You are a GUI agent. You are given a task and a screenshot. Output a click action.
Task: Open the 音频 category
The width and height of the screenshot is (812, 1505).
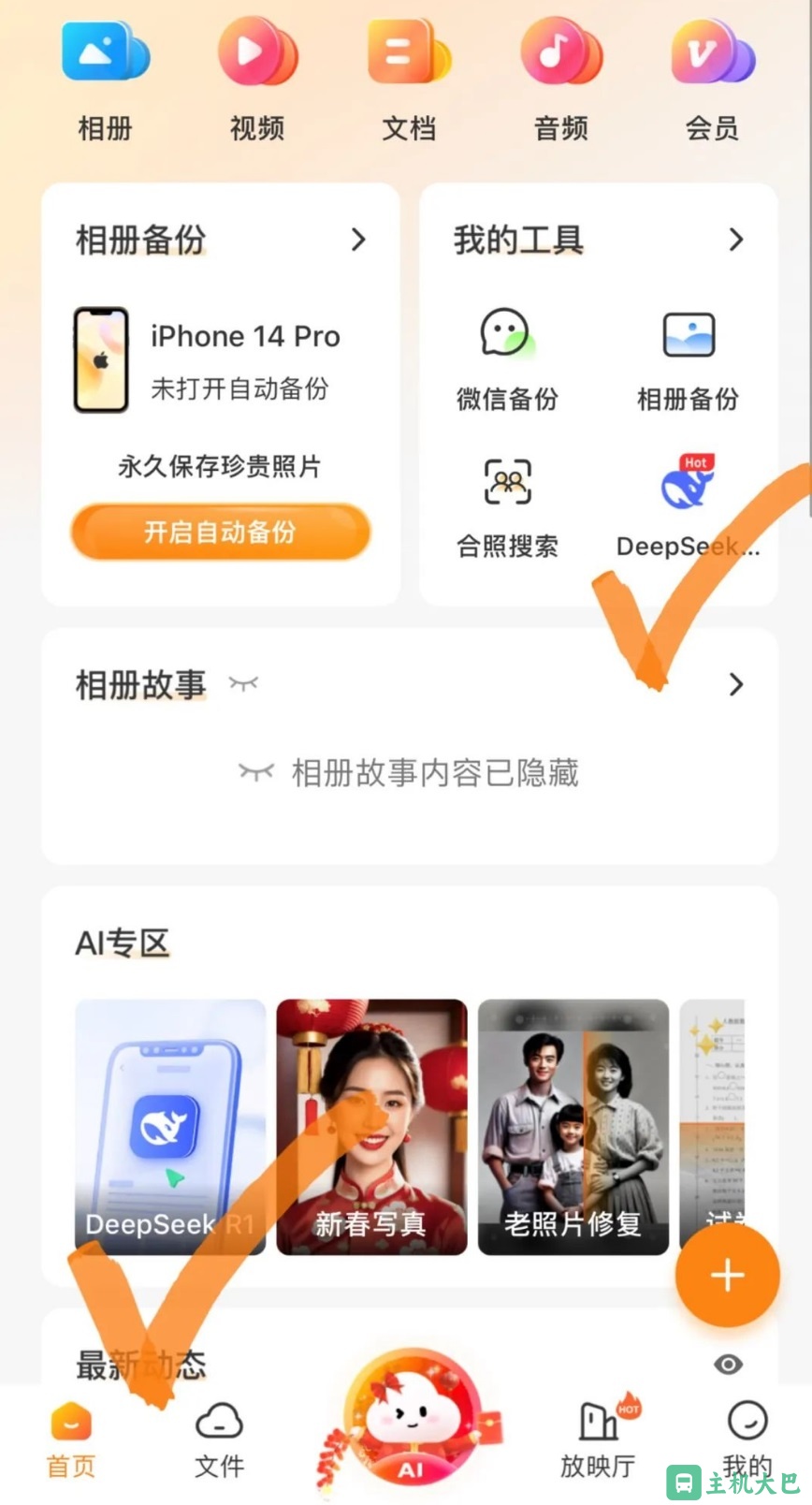click(x=561, y=80)
